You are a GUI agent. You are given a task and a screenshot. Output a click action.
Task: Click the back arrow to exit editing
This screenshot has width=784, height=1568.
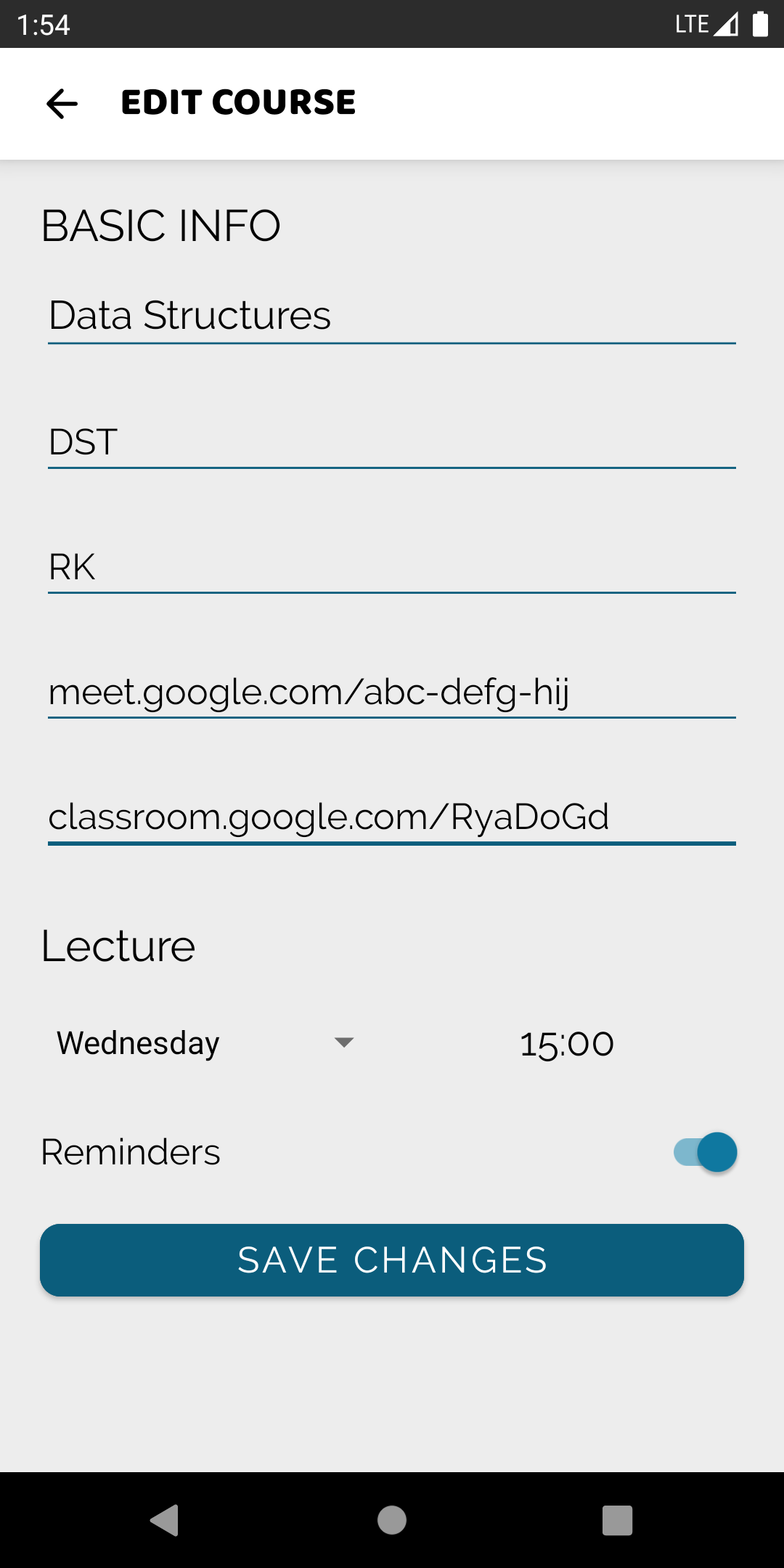click(x=62, y=103)
